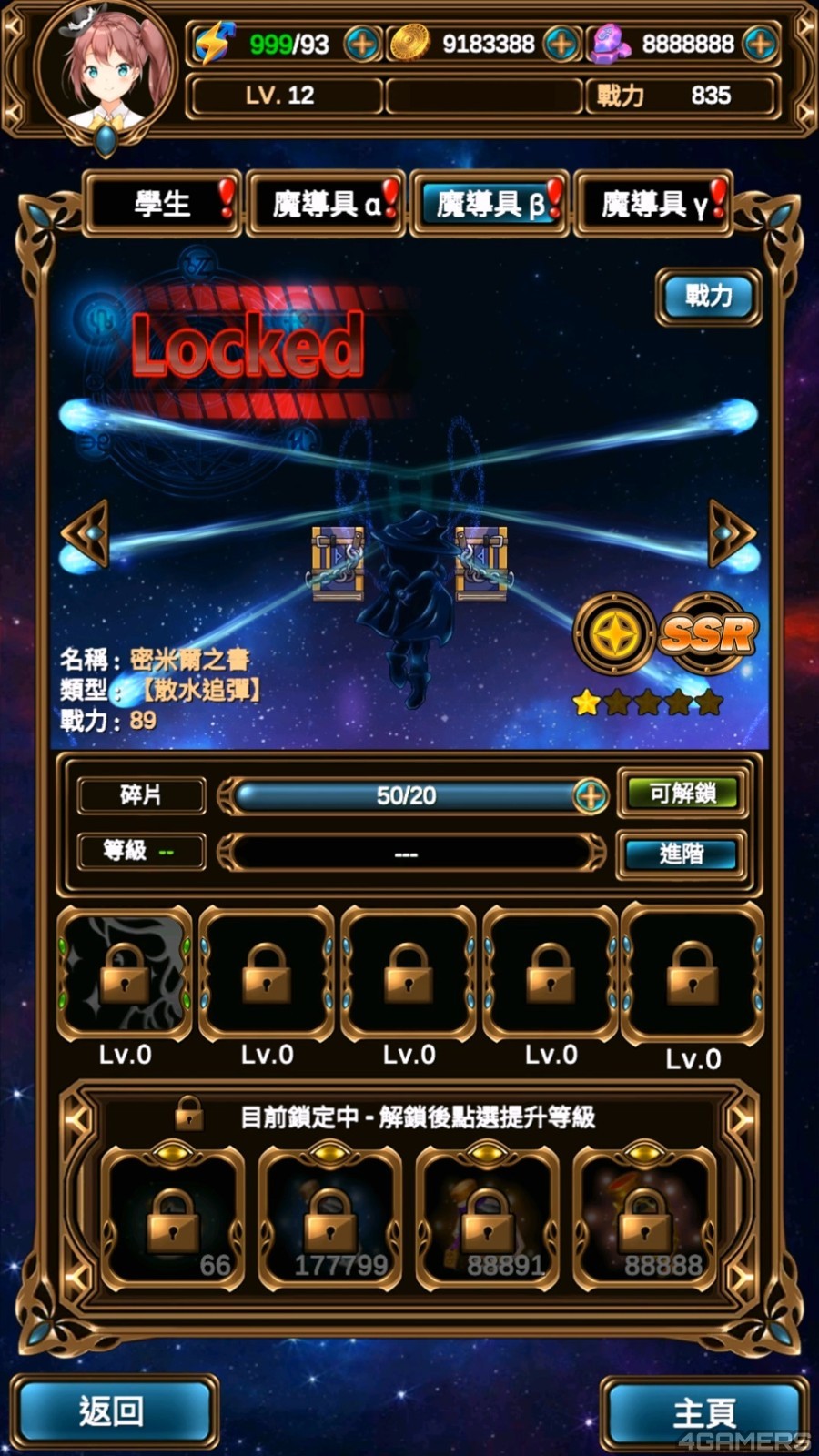Tap 返回 to go back
This screenshot has width=819, height=1456.
pyautogui.click(x=113, y=1410)
